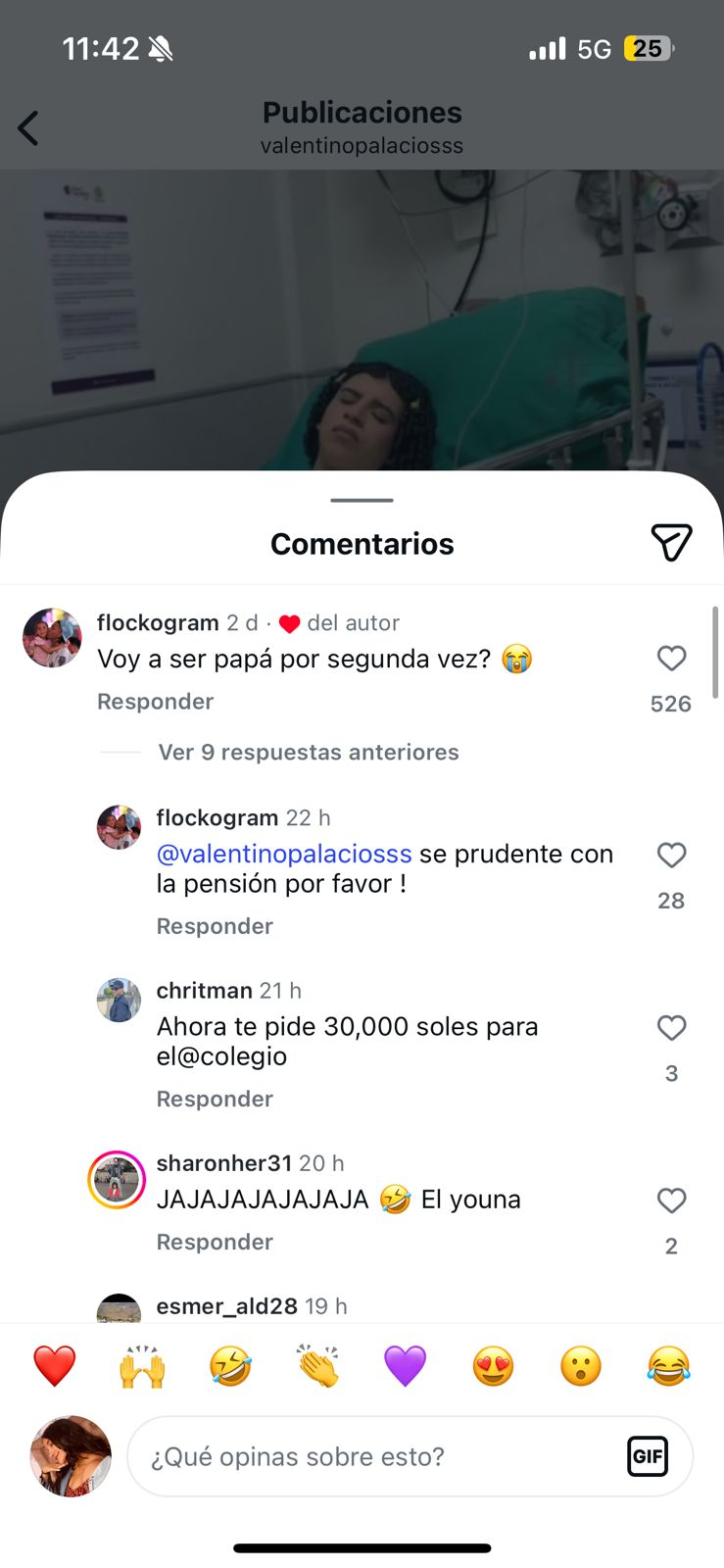Share post via the send icon beside Comentarios
The height and width of the screenshot is (1568, 724).
click(x=671, y=542)
